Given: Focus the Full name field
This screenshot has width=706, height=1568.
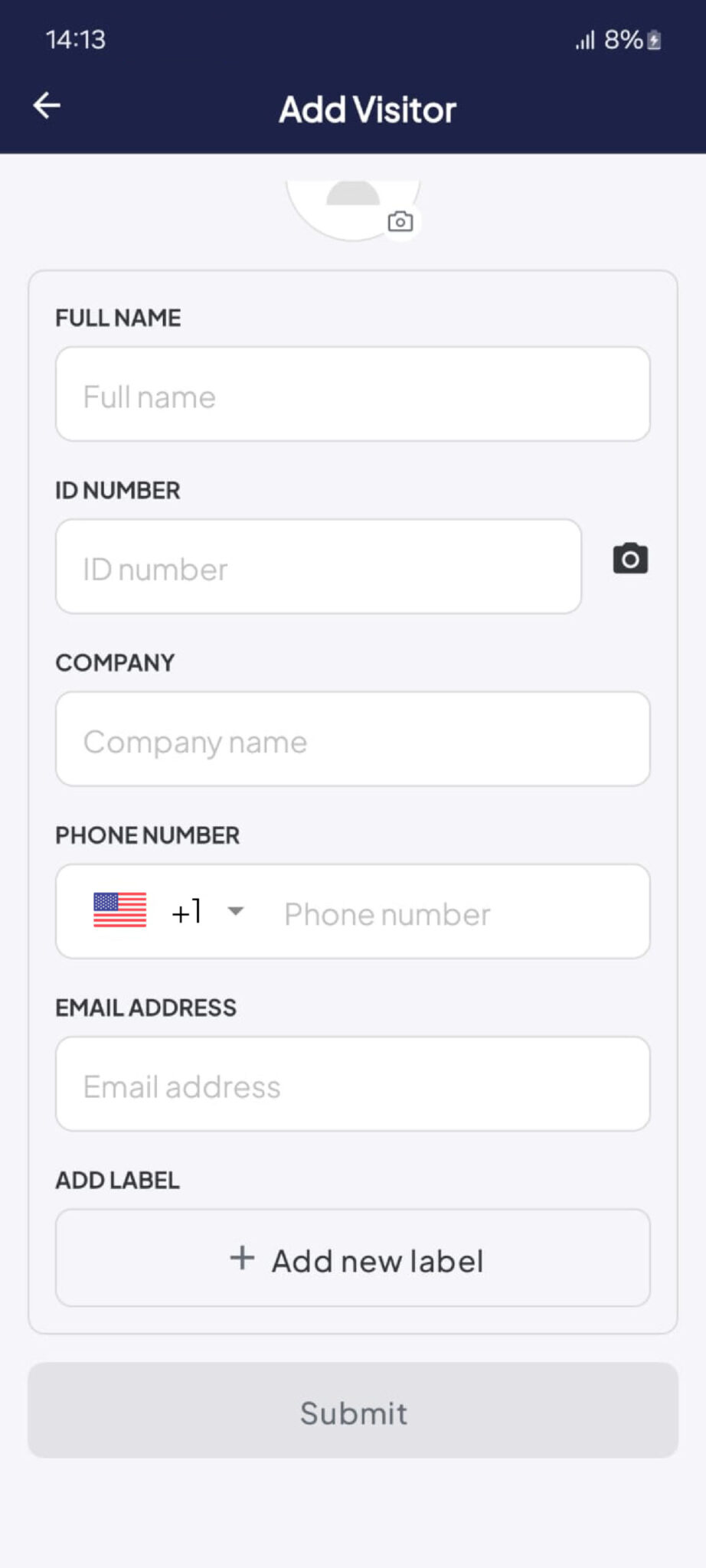Looking at the screenshot, I should (353, 394).
